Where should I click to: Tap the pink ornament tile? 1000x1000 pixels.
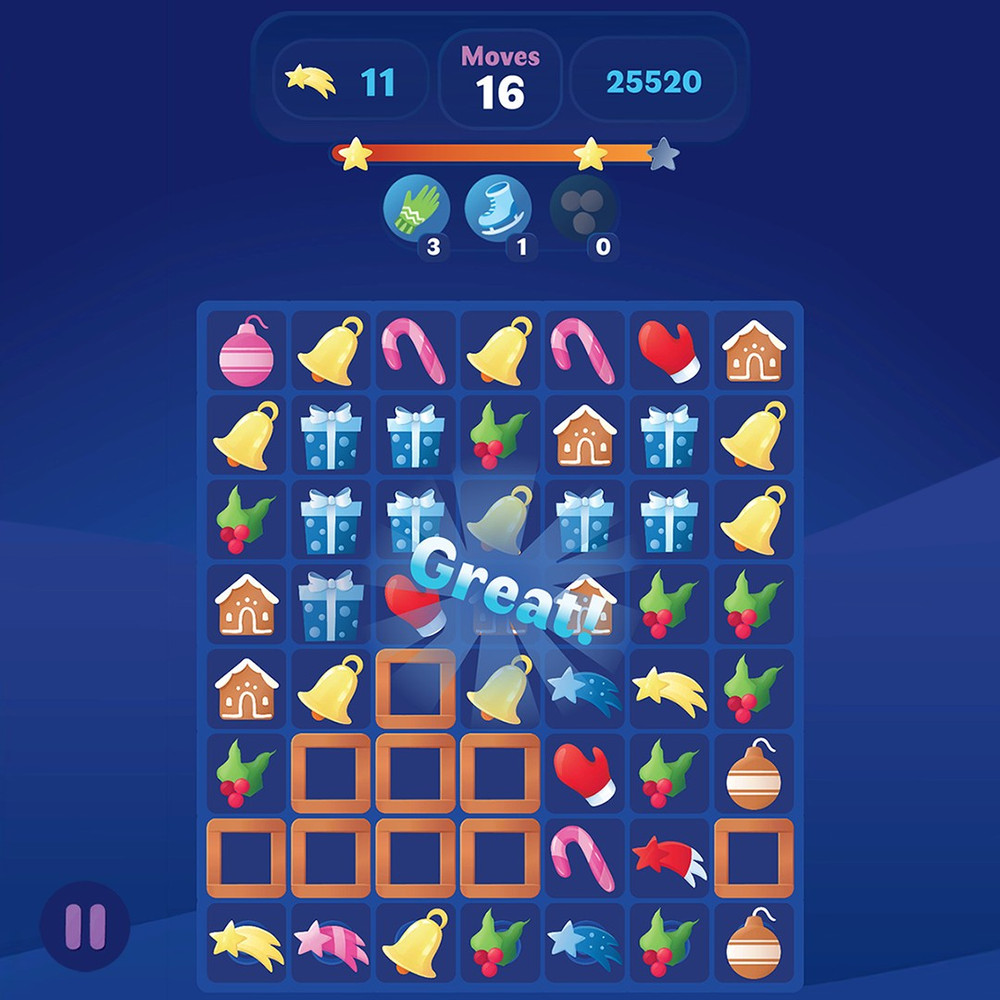(246, 351)
